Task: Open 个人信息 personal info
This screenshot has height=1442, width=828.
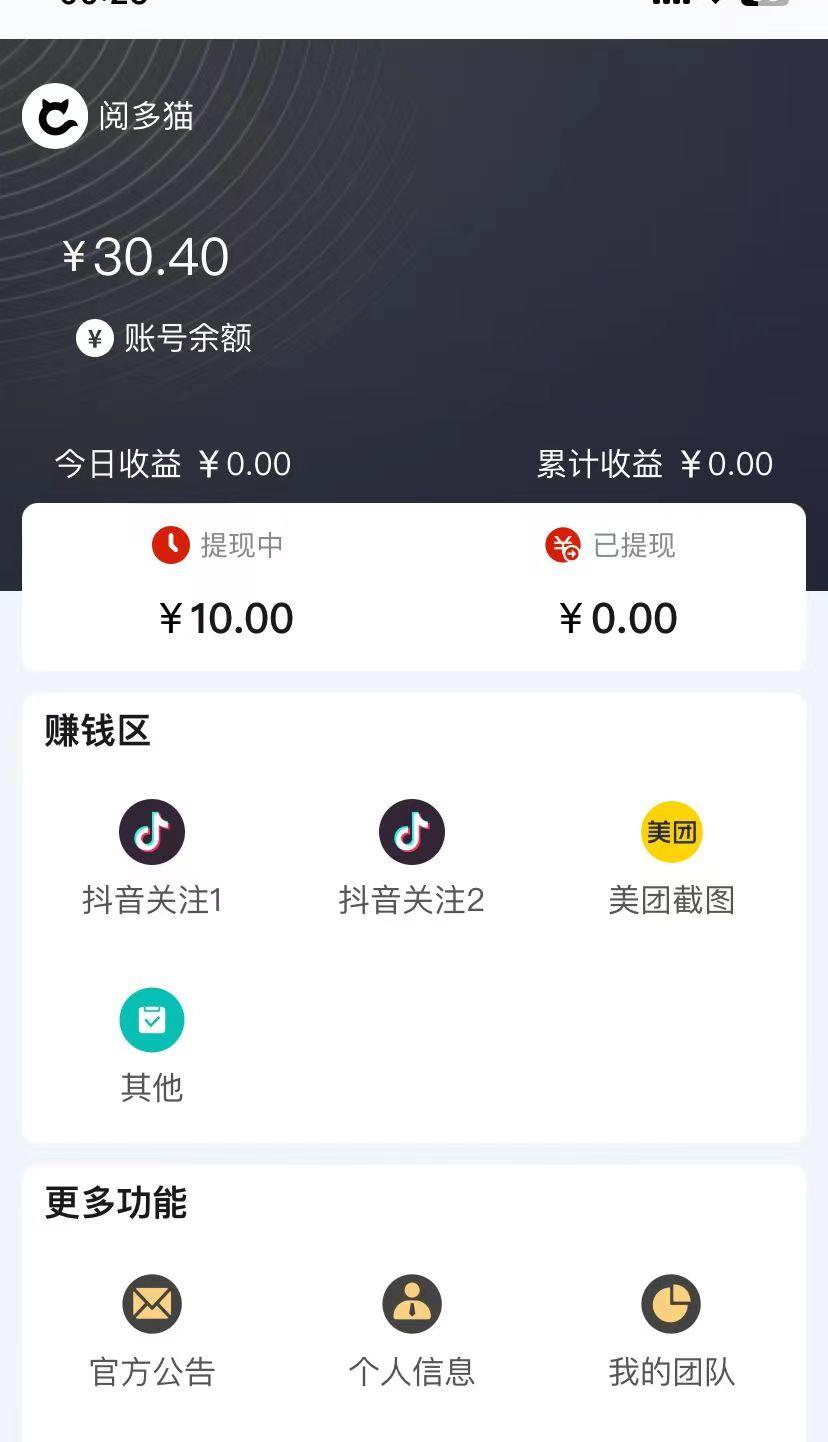Action: coord(411,1330)
